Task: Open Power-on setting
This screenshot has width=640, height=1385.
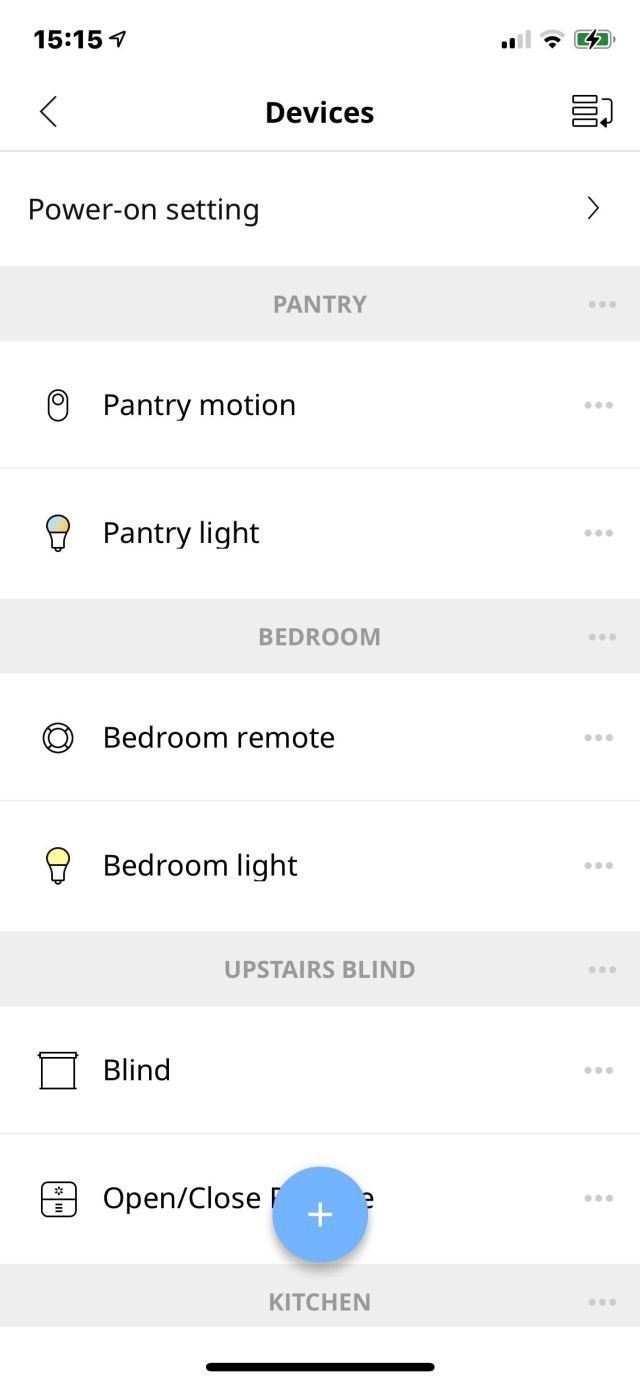Action: (320, 209)
